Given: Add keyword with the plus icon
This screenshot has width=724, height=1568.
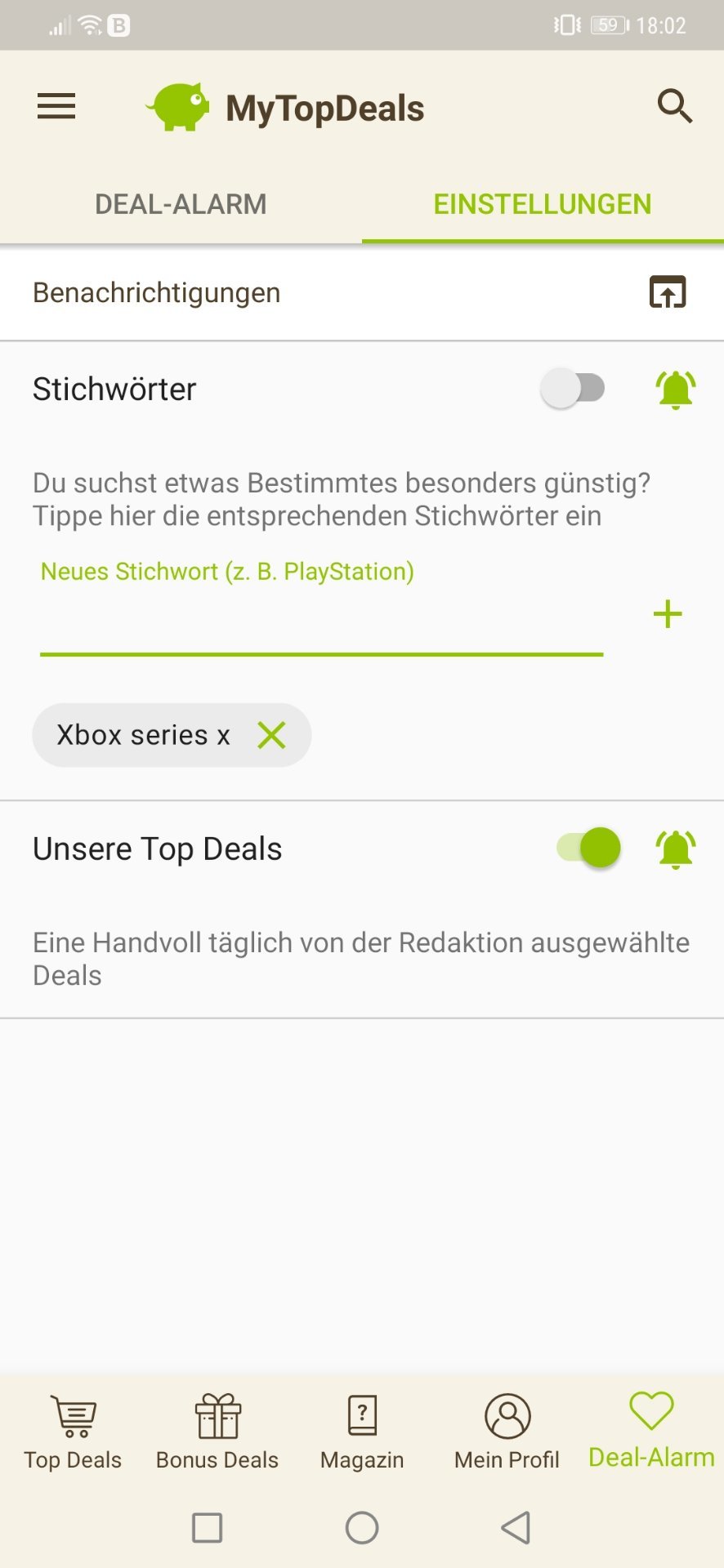Looking at the screenshot, I should click(x=667, y=614).
